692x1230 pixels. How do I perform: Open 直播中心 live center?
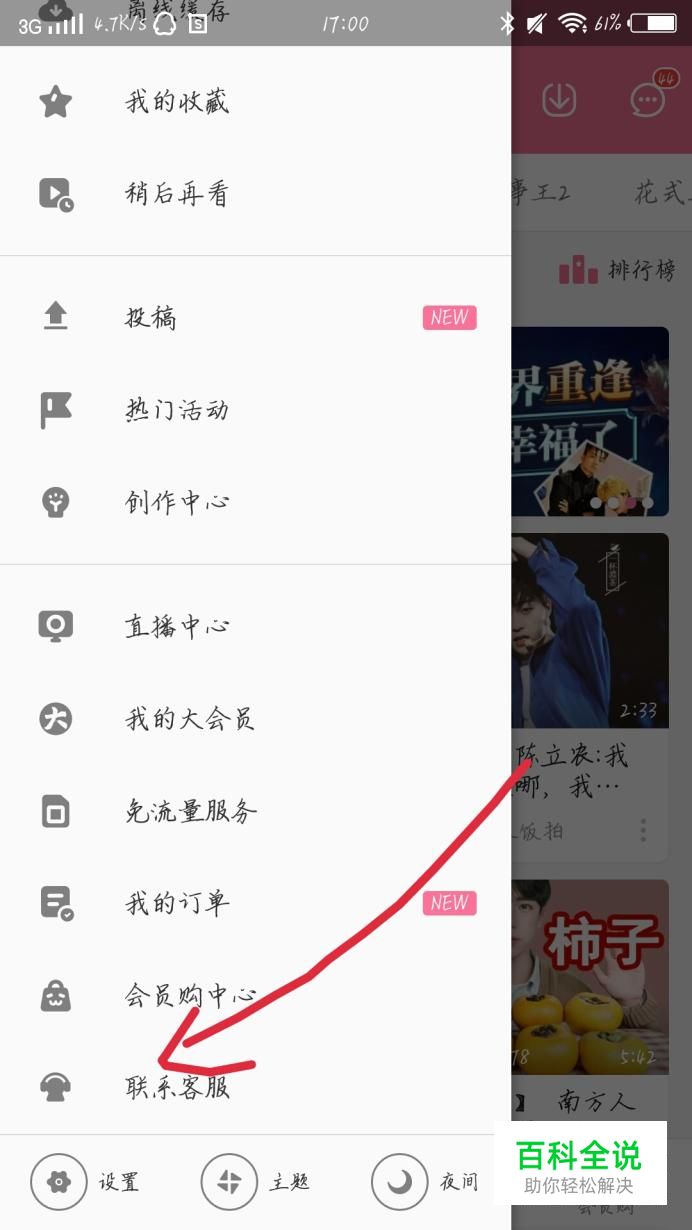pos(255,627)
